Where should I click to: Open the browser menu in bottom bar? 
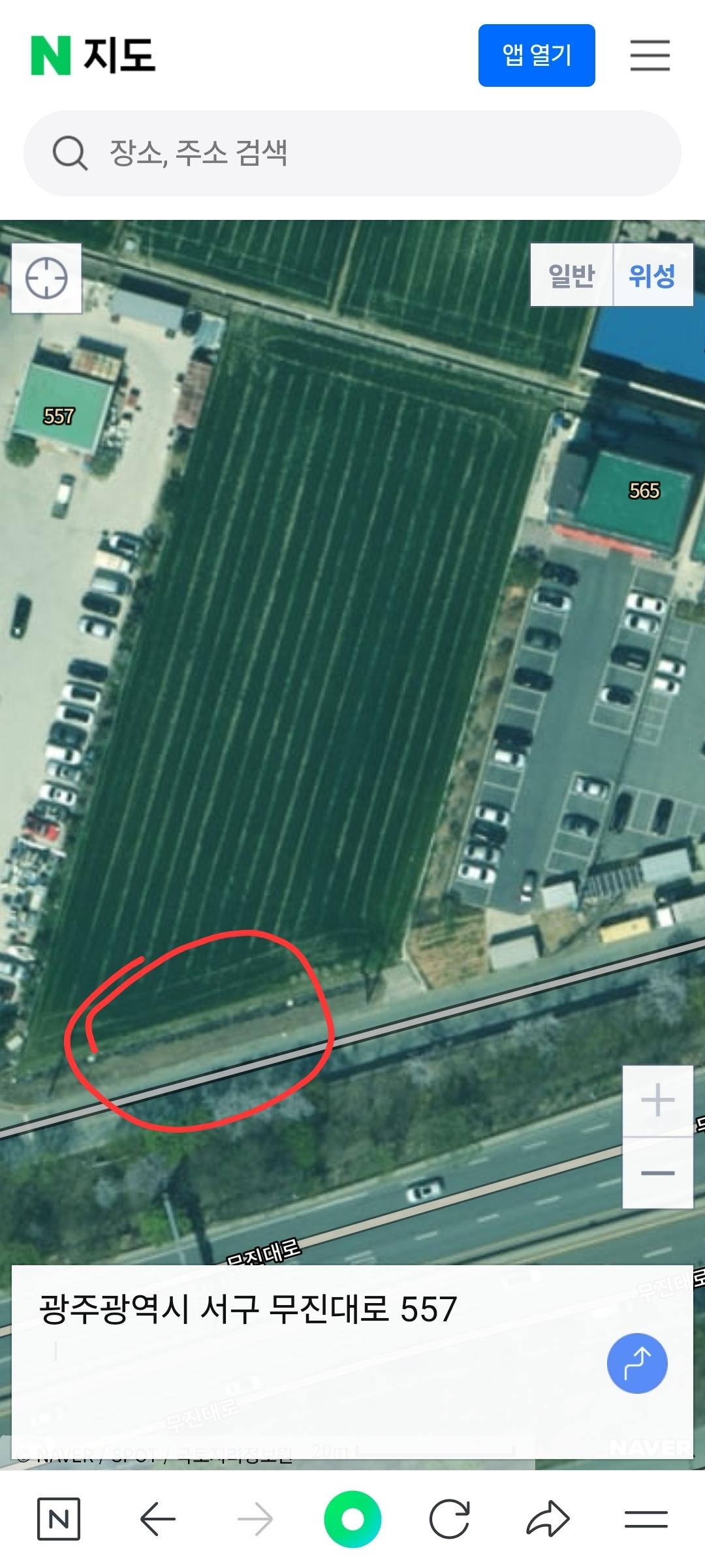[x=646, y=1520]
